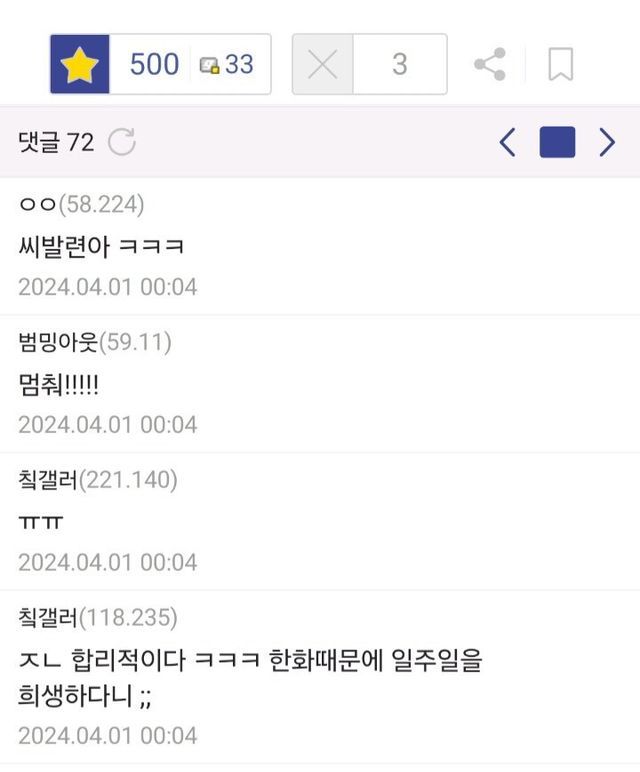Upvote the post with the star button
640x772 pixels.
tap(80, 64)
